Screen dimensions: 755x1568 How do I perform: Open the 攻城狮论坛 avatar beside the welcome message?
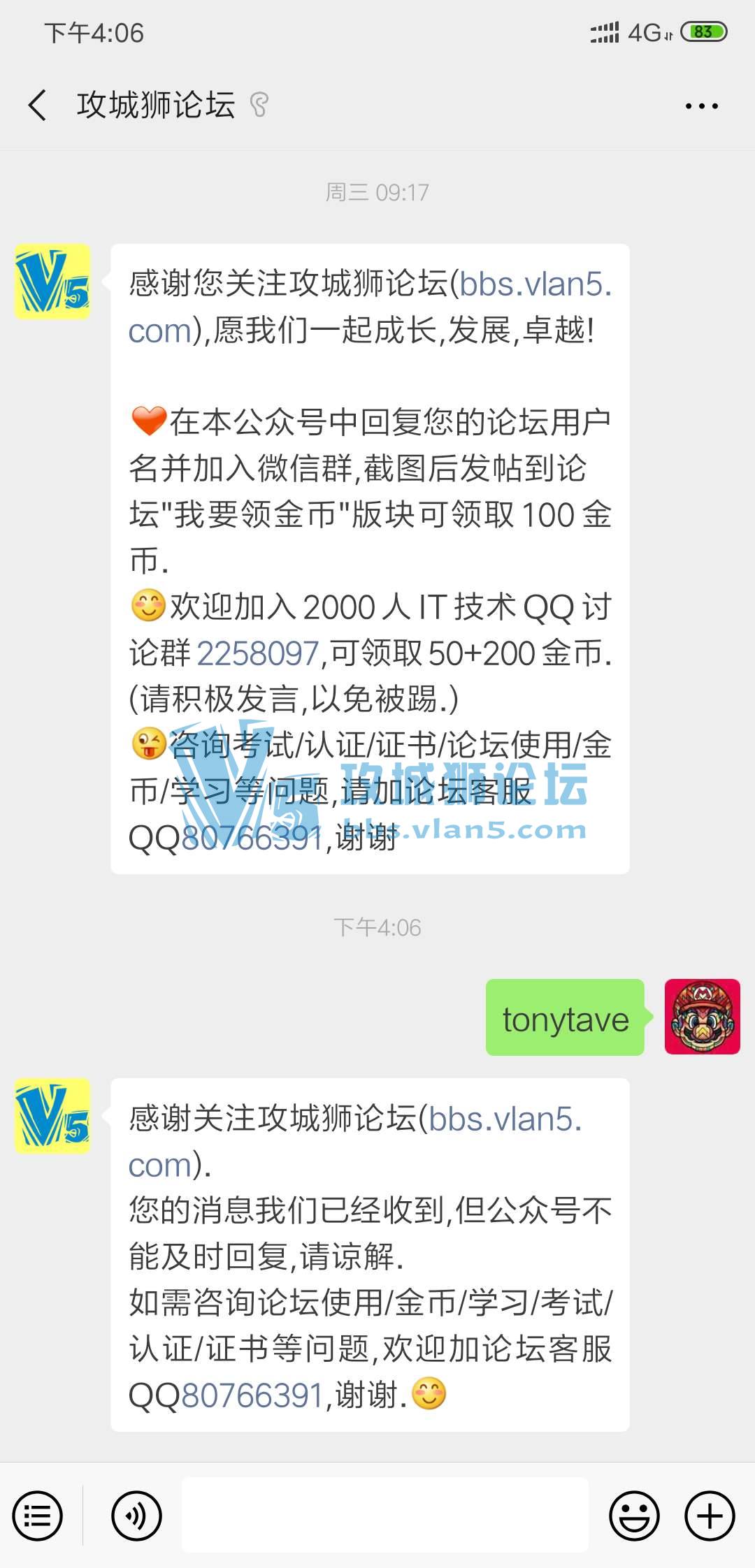click(52, 282)
